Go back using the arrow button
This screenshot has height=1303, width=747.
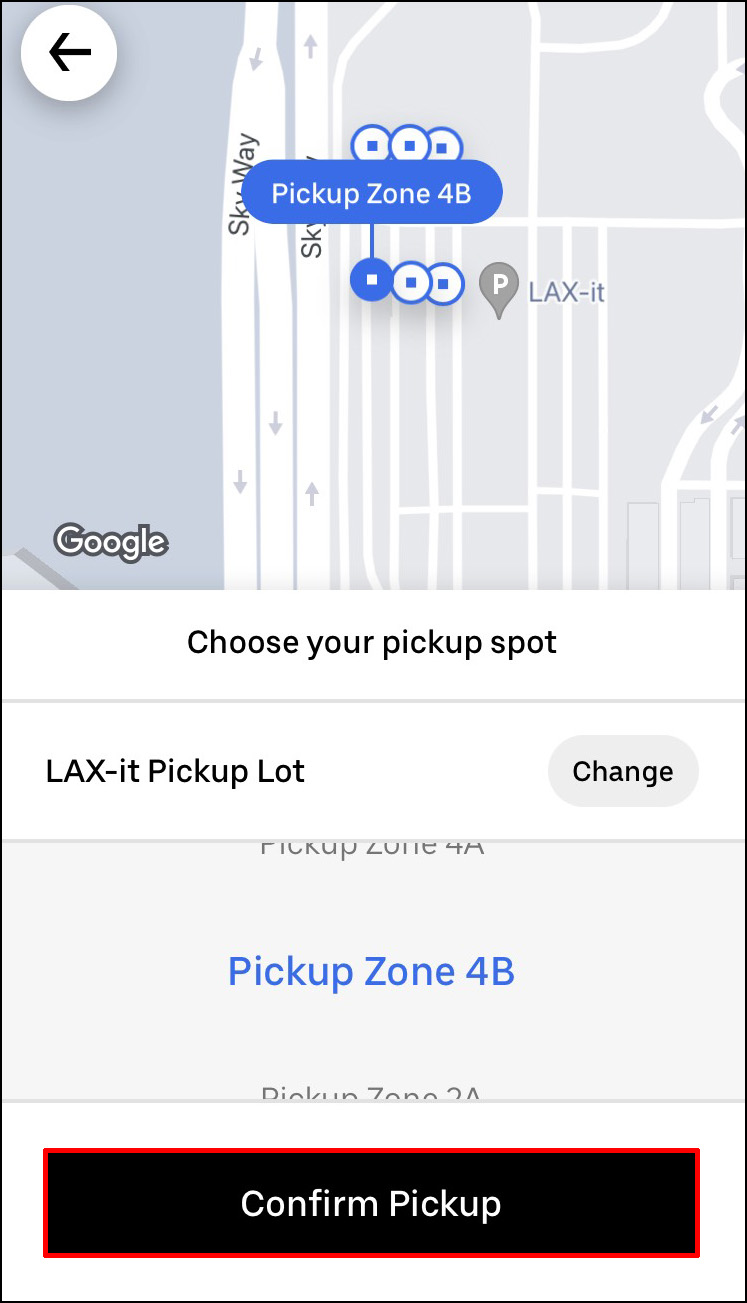pyautogui.click(x=69, y=53)
